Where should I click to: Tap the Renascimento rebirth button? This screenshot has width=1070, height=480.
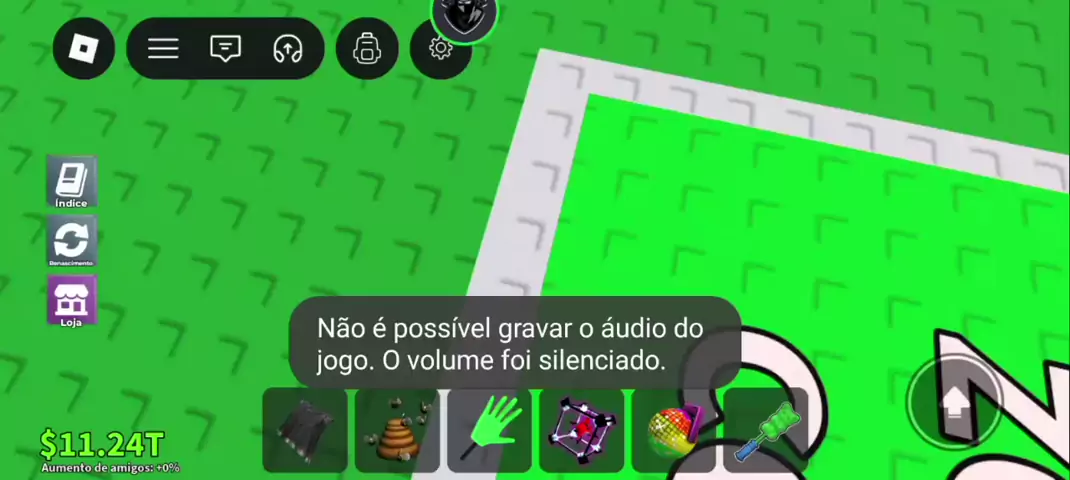72,241
